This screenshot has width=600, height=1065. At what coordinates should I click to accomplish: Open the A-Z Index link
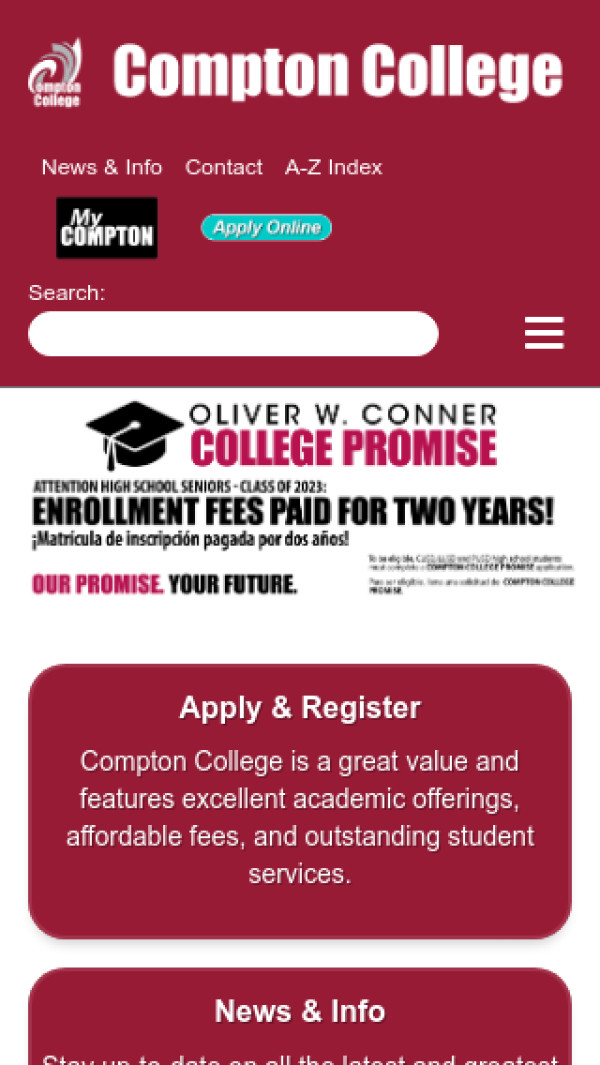[334, 167]
